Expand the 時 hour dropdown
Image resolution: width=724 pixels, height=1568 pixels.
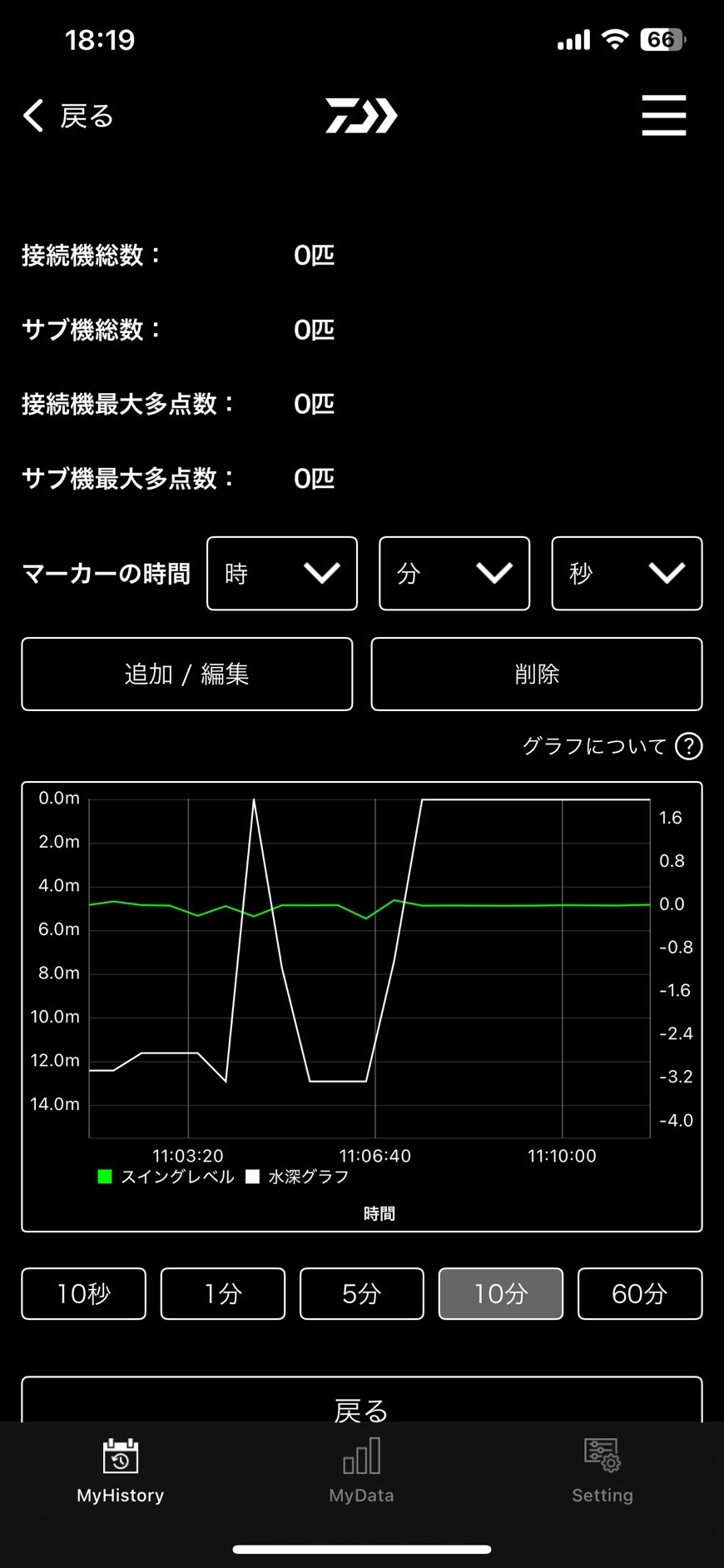pos(282,574)
